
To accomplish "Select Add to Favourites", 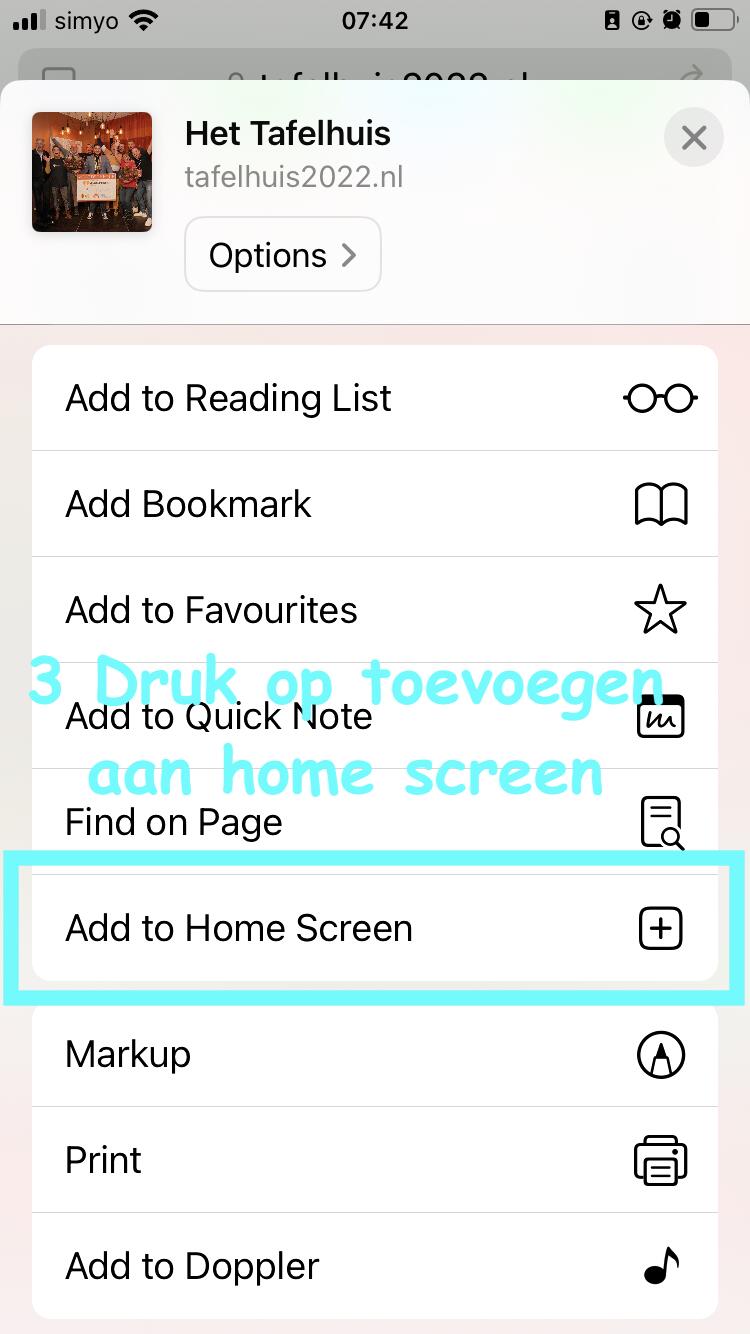I will tap(375, 610).
